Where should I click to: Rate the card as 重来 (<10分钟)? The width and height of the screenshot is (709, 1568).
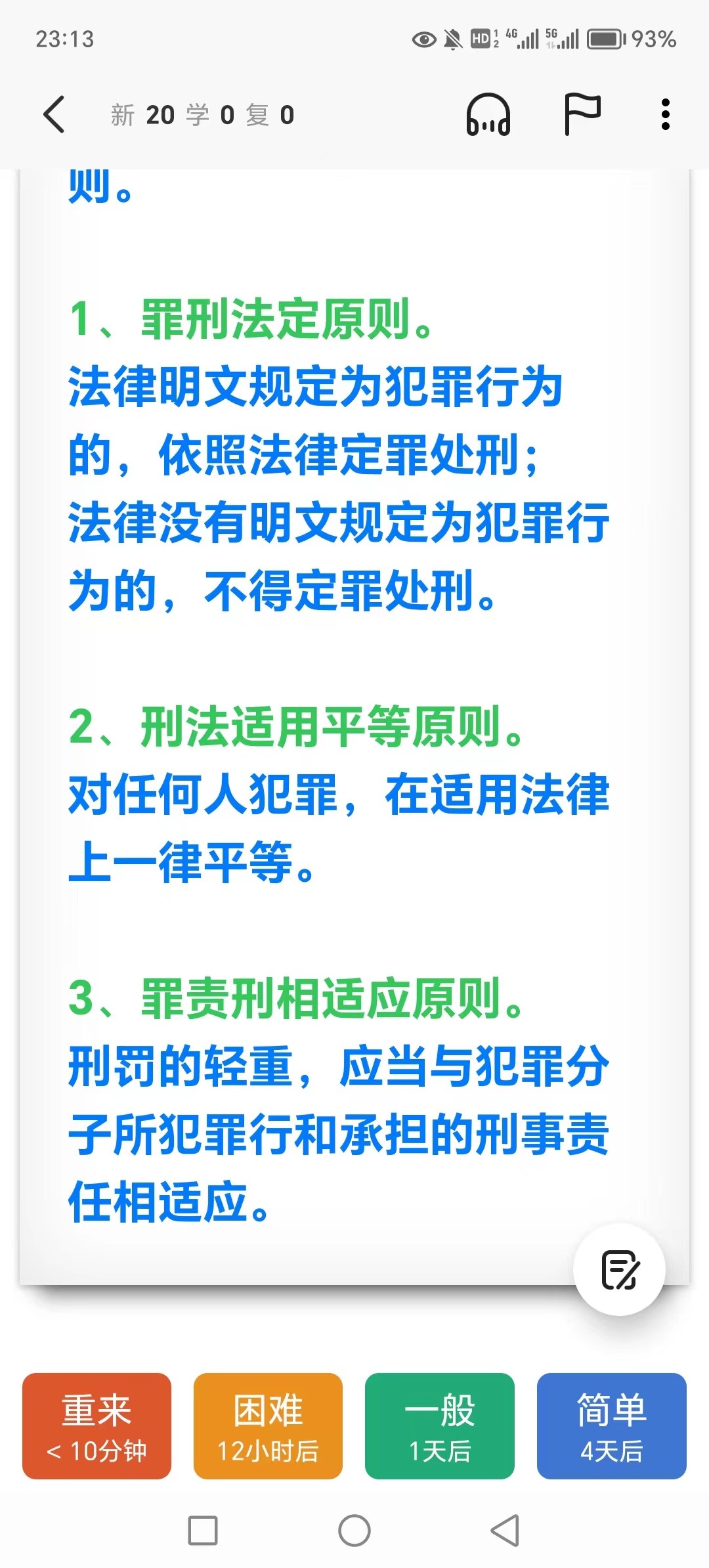coord(97,1426)
